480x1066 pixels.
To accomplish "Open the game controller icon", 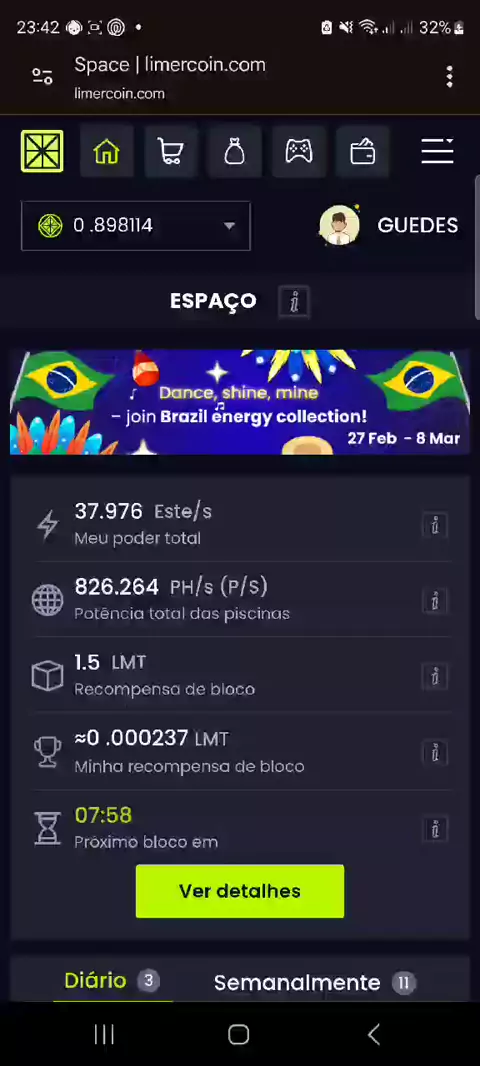I will pos(298,151).
